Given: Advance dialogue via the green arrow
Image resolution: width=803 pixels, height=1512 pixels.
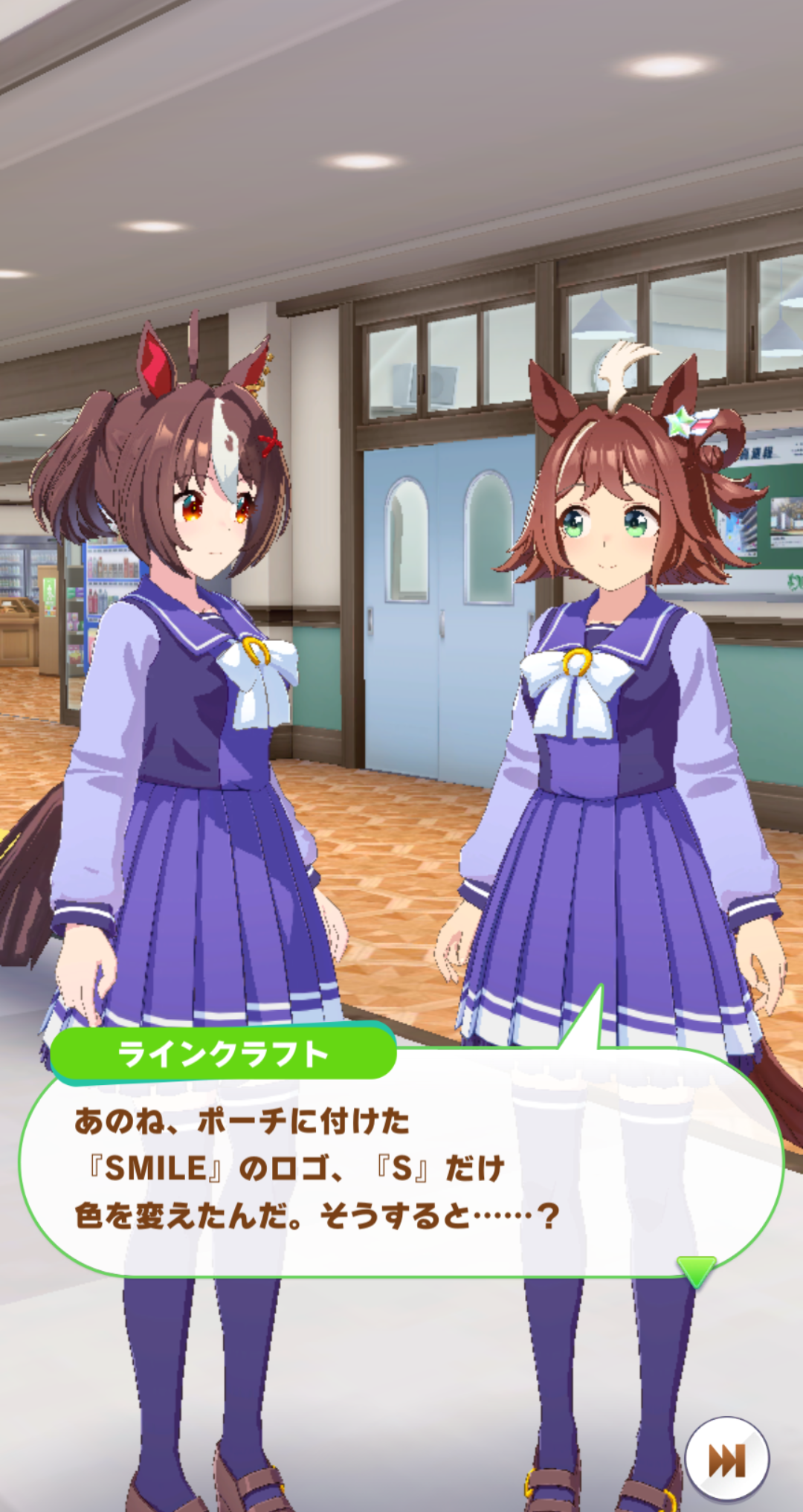Looking at the screenshot, I should (x=696, y=1271).
